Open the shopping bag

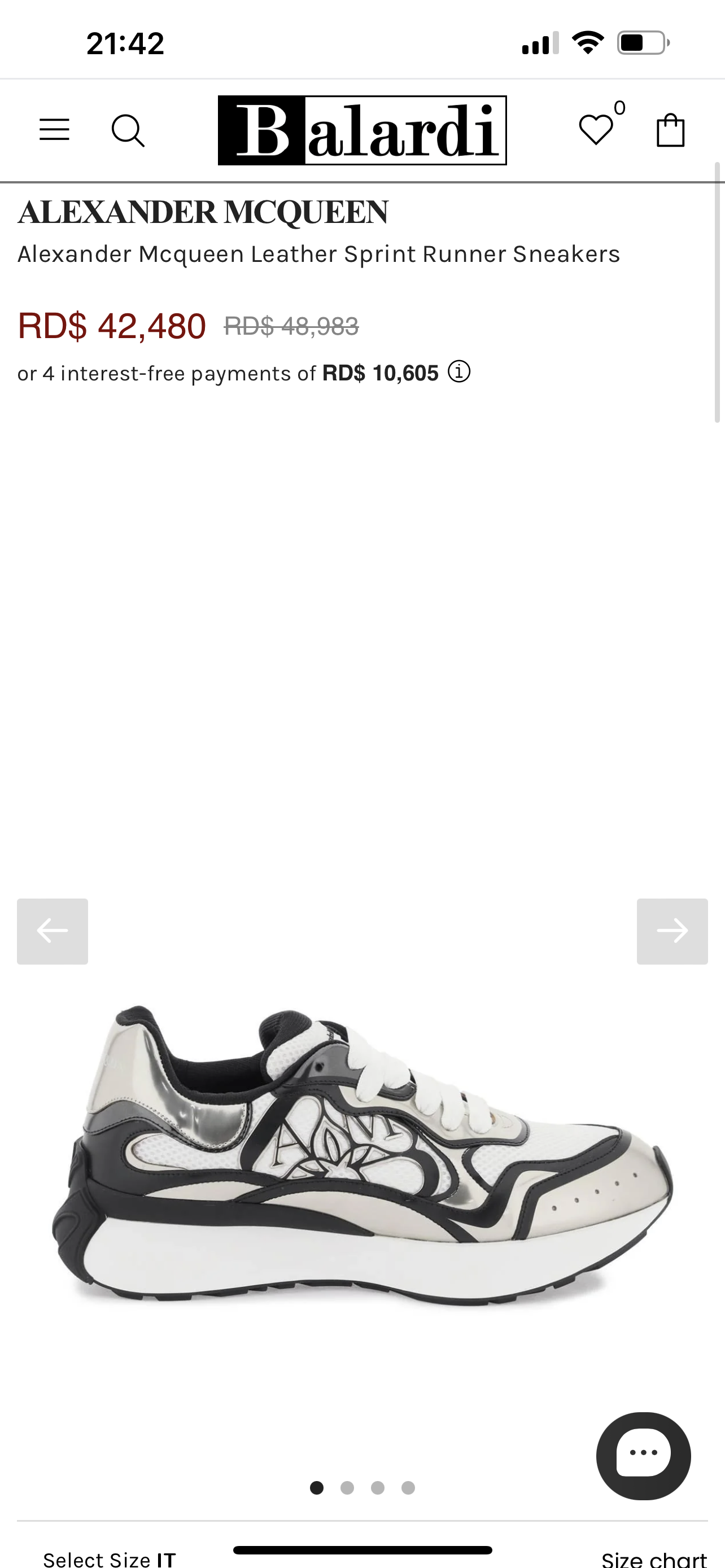tap(670, 130)
